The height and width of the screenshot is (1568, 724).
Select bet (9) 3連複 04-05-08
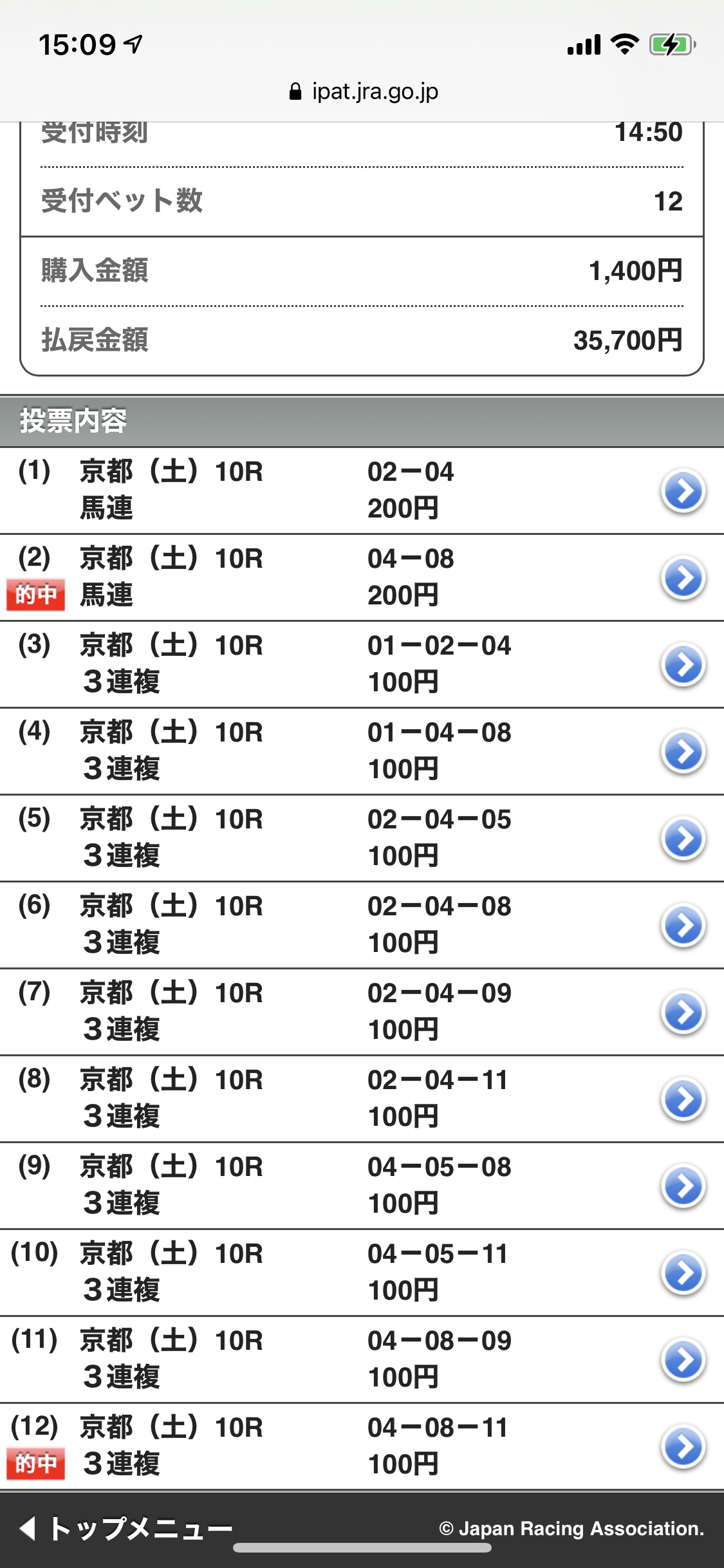pyautogui.click(x=683, y=1186)
